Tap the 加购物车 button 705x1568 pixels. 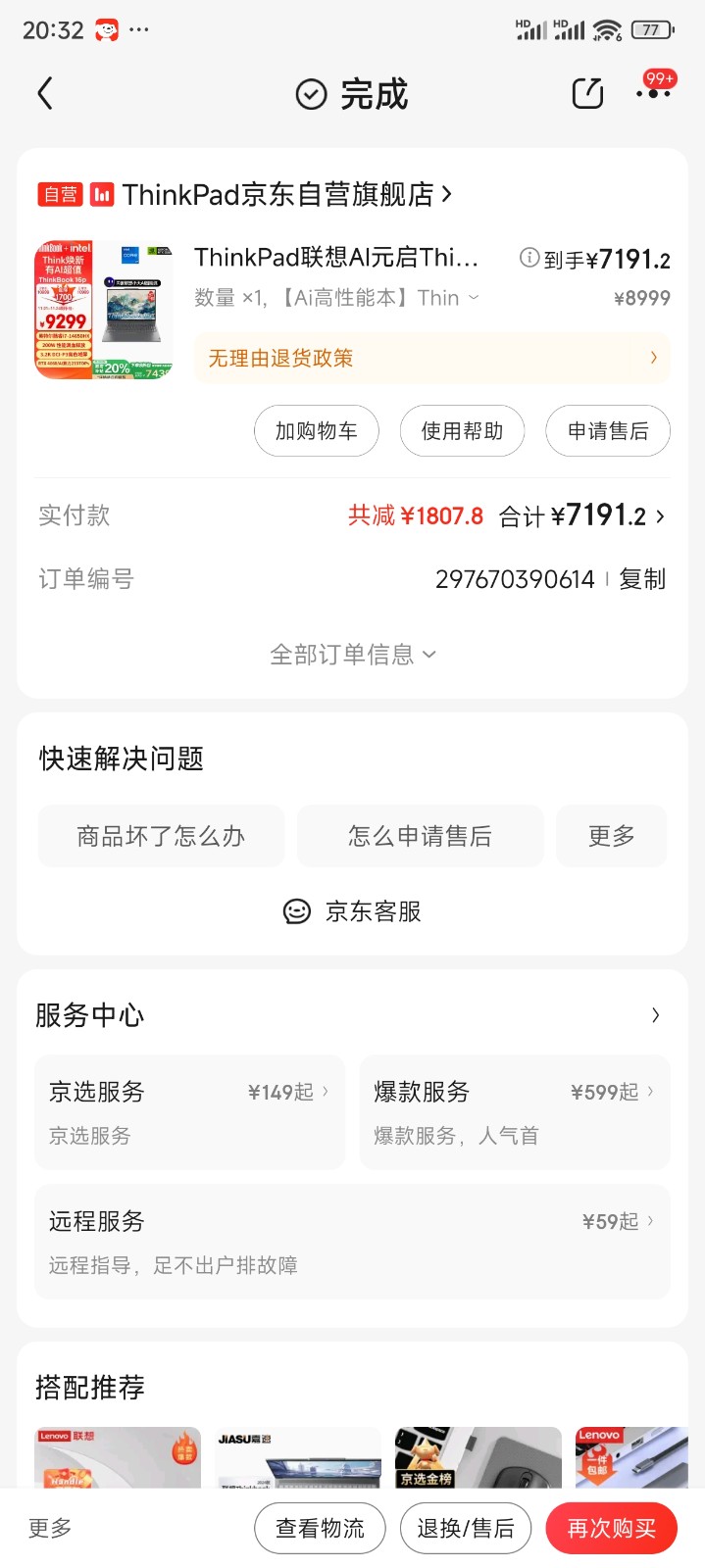click(x=316, y=431)
